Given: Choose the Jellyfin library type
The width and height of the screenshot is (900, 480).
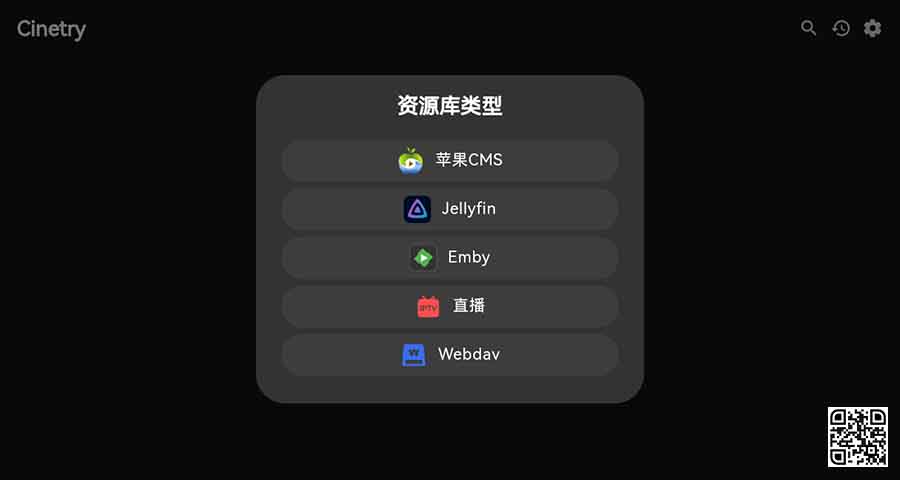Looking at the screenshot, I should click(x=450, y=209).
